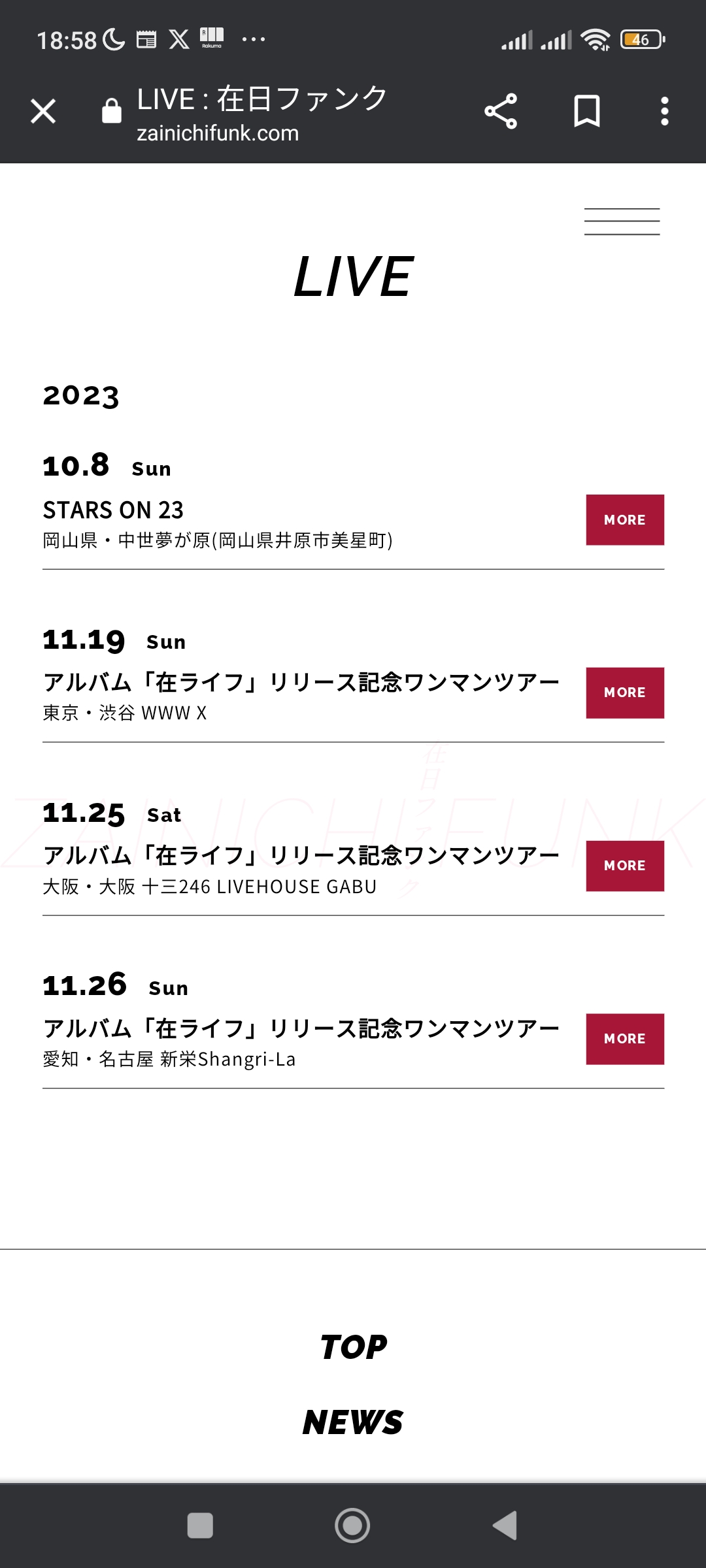
Task: Open the NEWS footer link
Action: click(x=353, y=1422)
